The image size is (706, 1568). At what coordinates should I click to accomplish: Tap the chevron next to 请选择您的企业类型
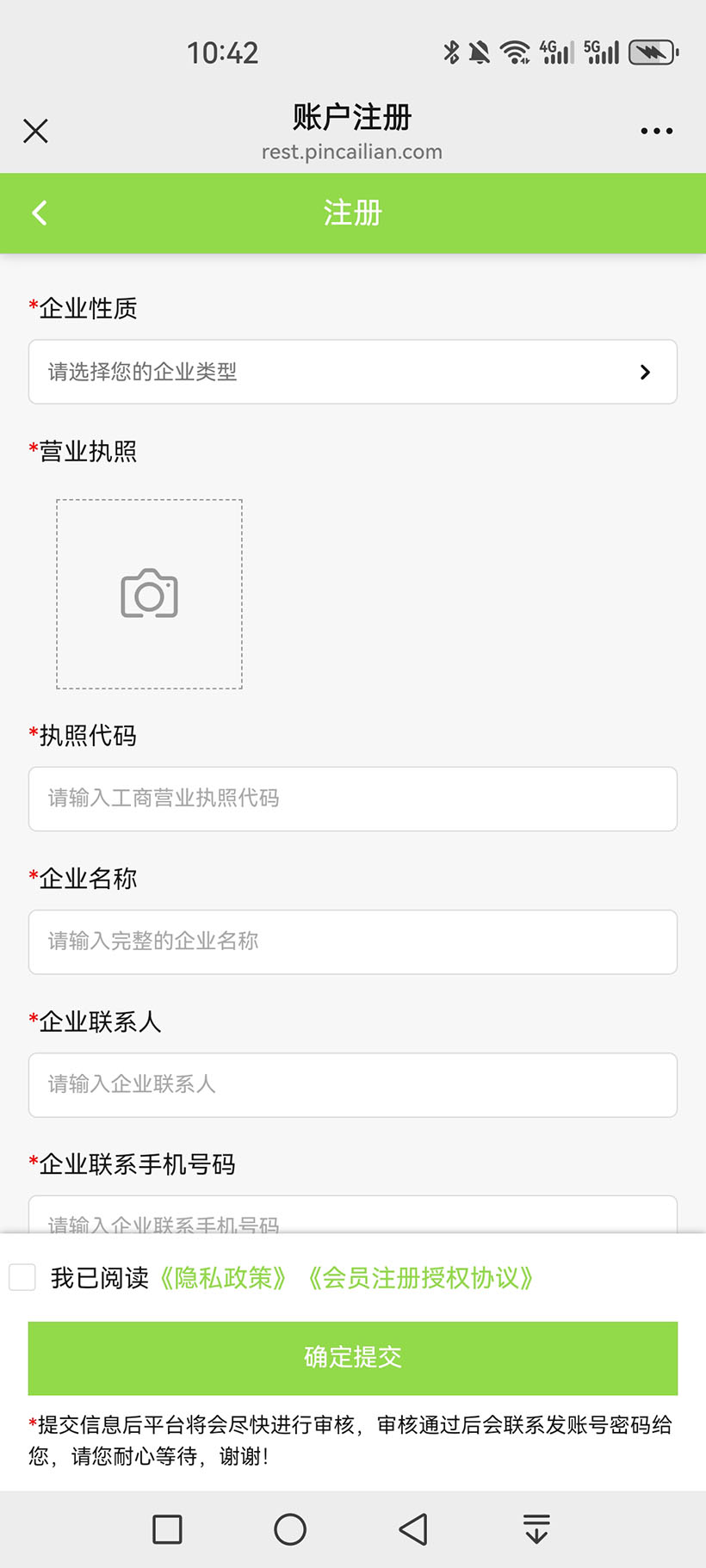(643, 371)
